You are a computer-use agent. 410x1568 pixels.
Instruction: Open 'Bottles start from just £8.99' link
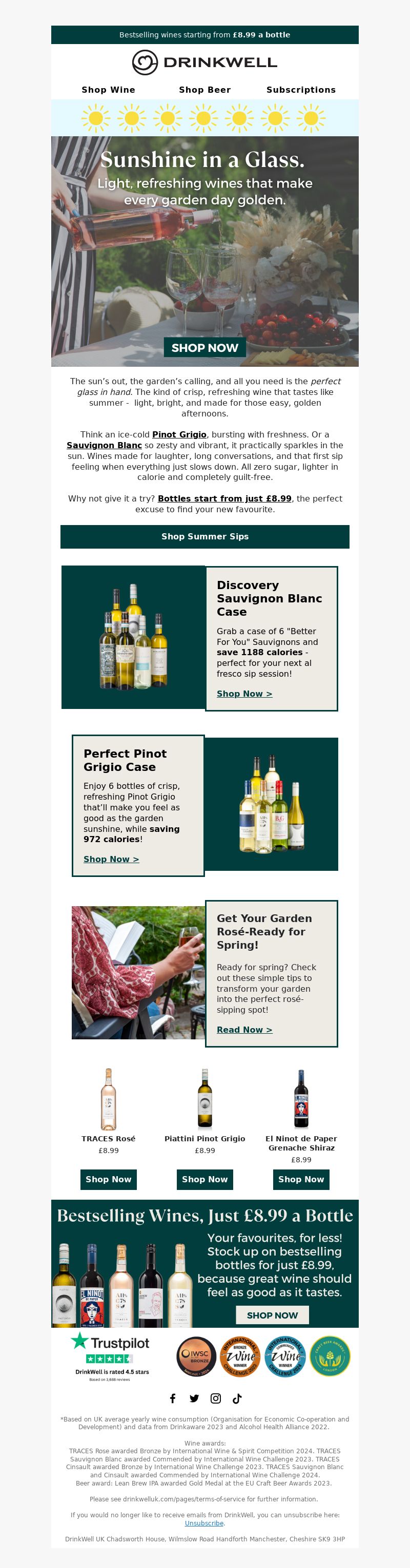click(224, 498)
